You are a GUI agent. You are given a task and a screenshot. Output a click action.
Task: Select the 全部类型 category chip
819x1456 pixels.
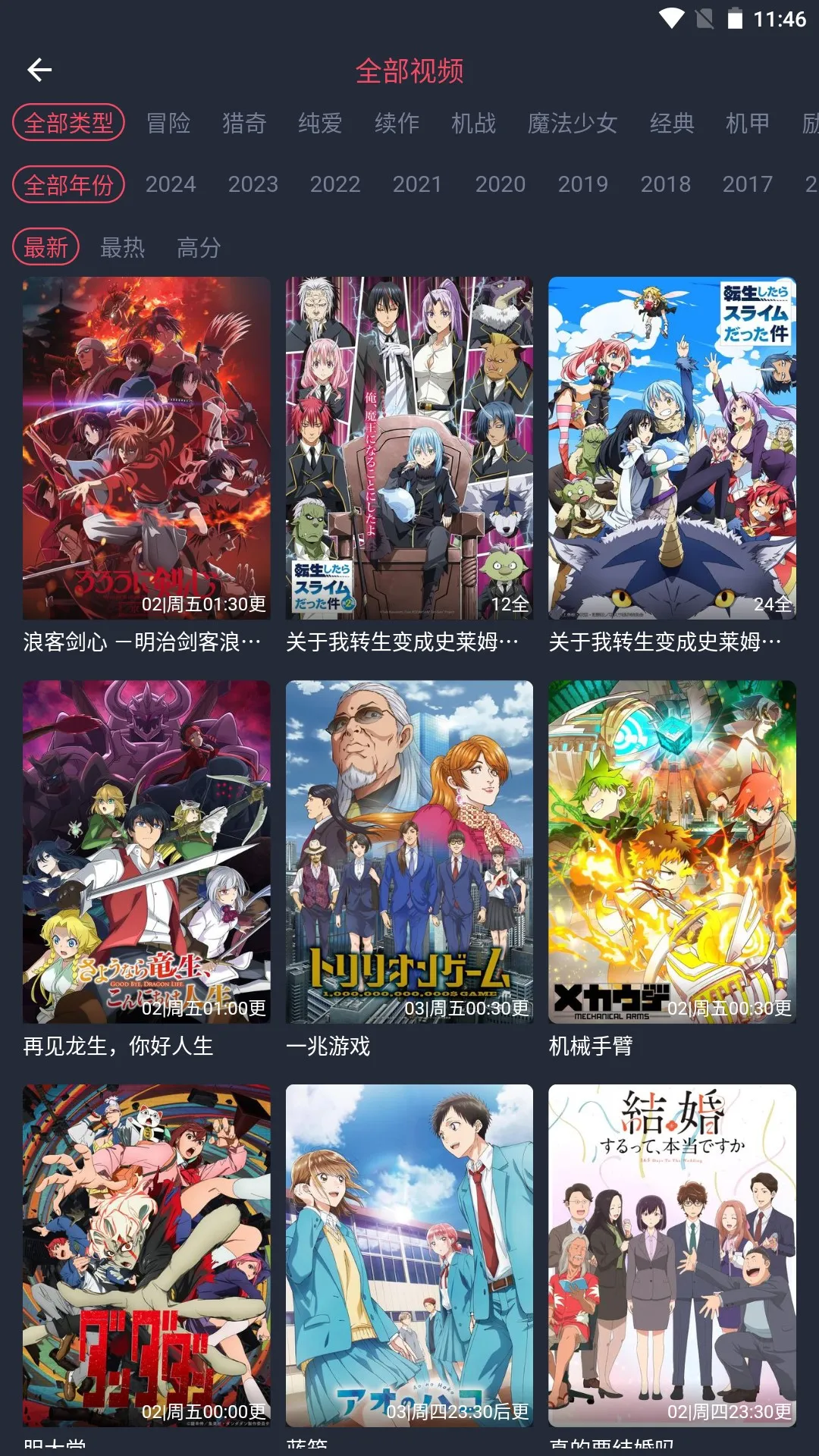pos(68,121)
